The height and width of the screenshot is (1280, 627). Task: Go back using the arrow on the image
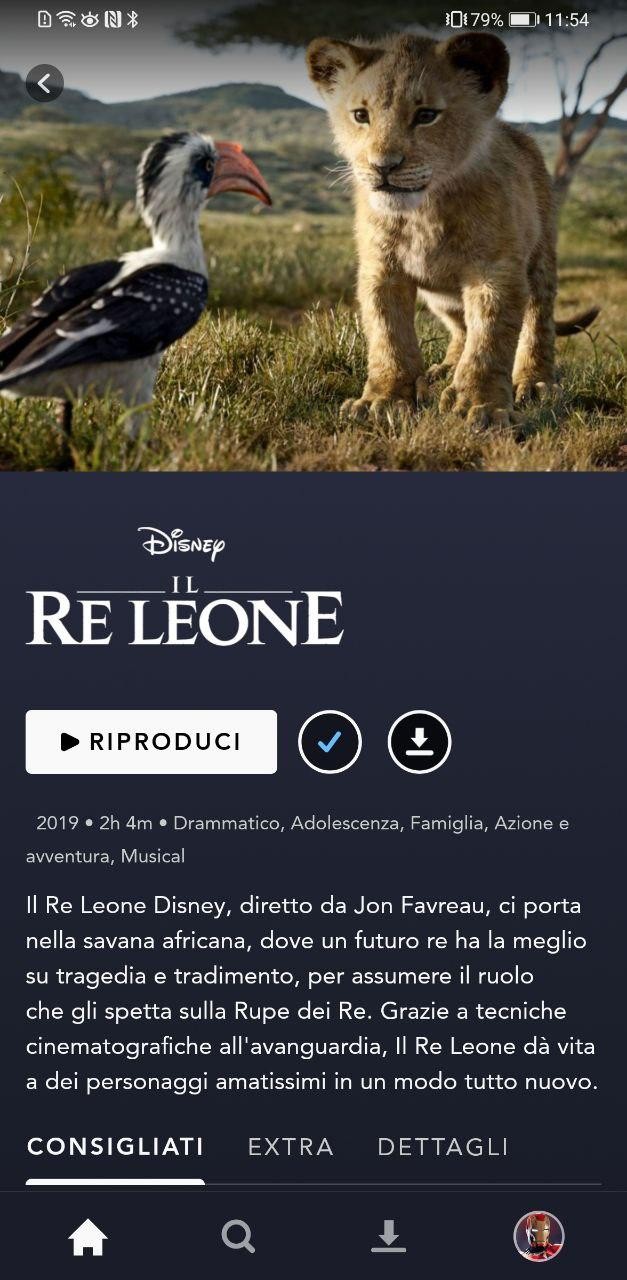click(x=44, y=83)
